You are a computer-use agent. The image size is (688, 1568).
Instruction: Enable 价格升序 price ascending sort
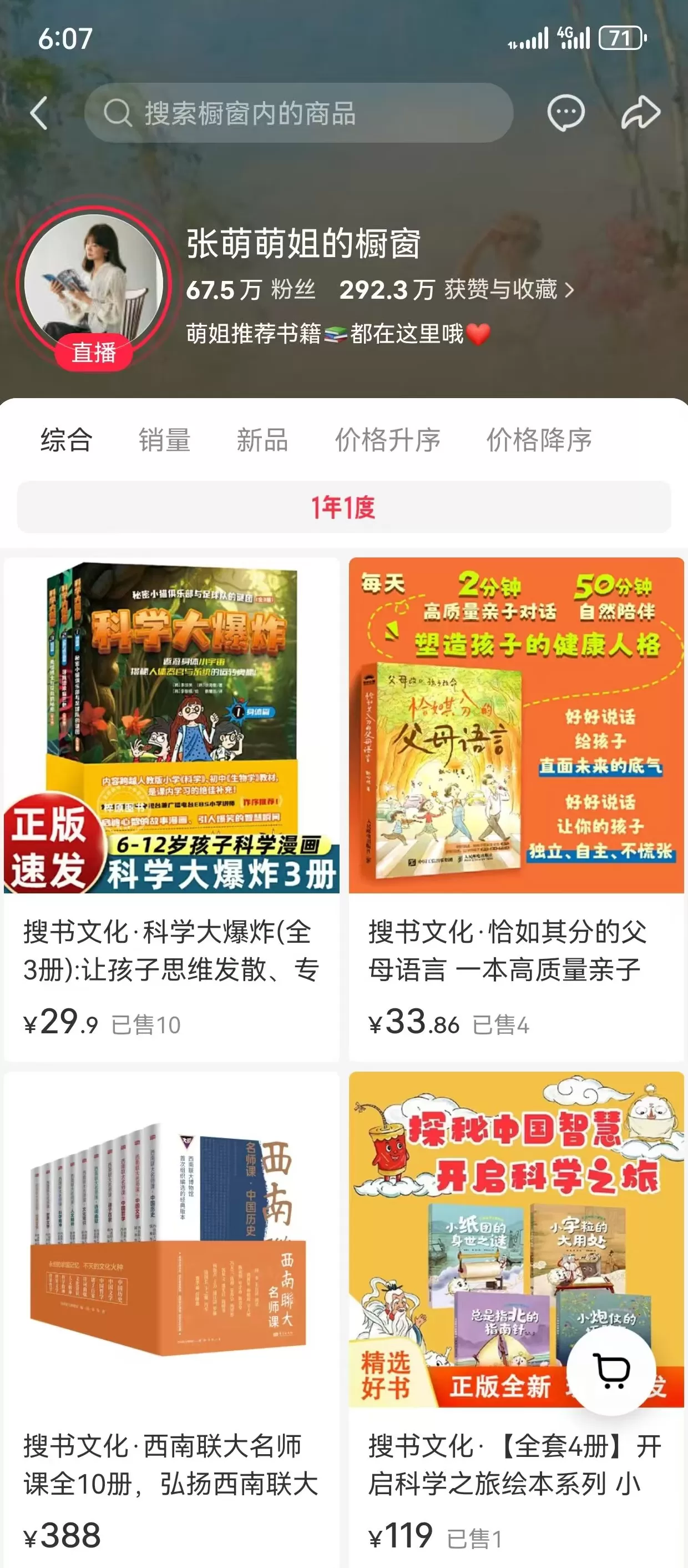(x=388, y=441)
